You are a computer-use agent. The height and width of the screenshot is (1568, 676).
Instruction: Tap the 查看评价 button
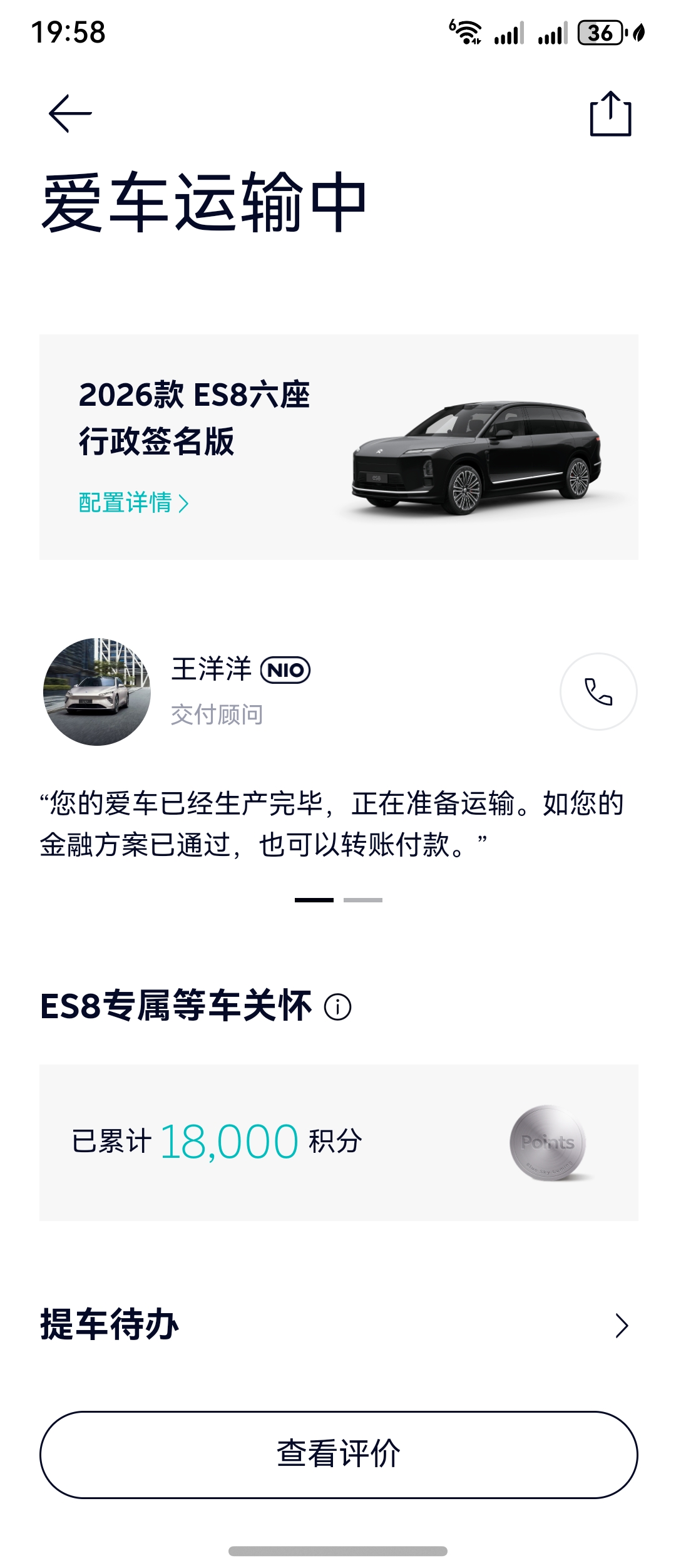pyautogui.click(x=339, y=1454)
